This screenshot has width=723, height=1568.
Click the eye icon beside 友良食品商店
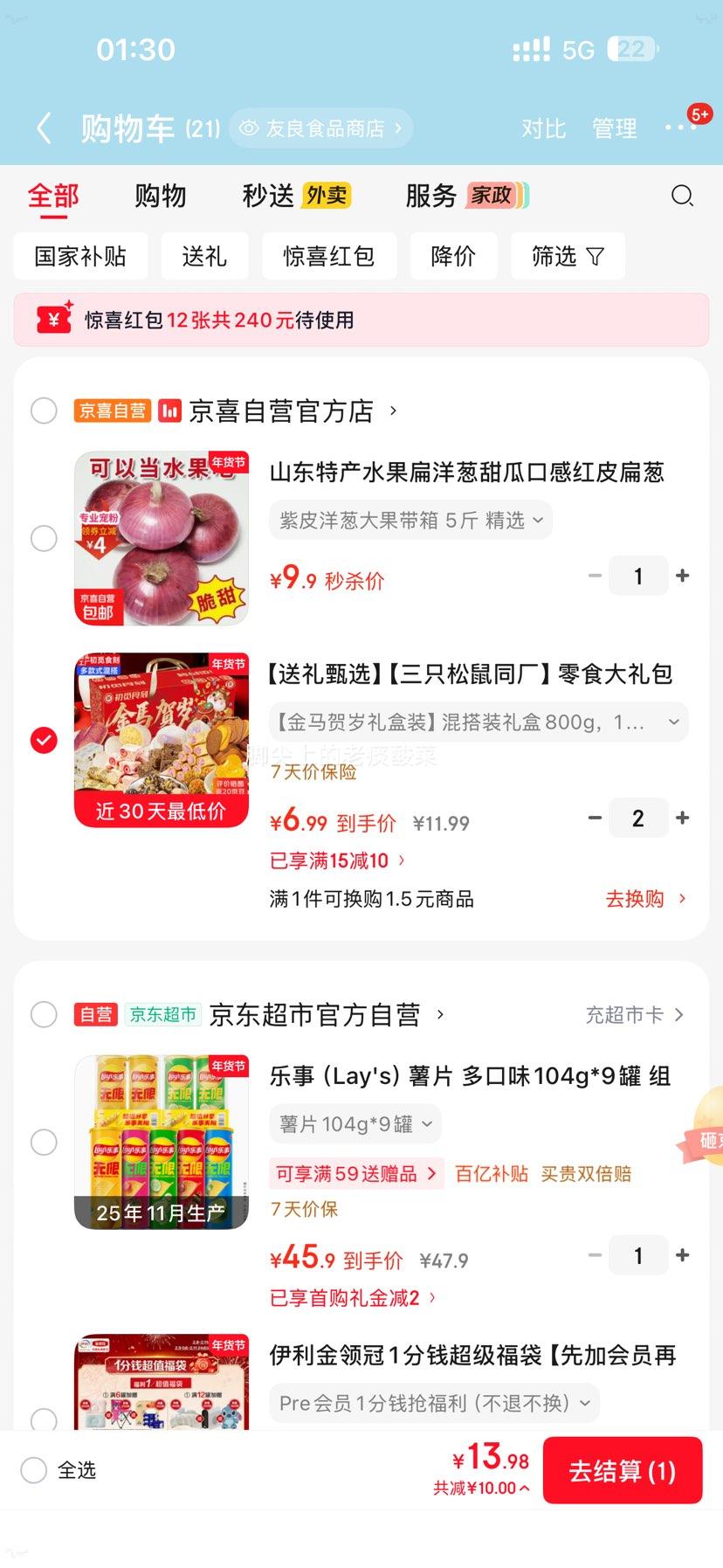[248, 128]
